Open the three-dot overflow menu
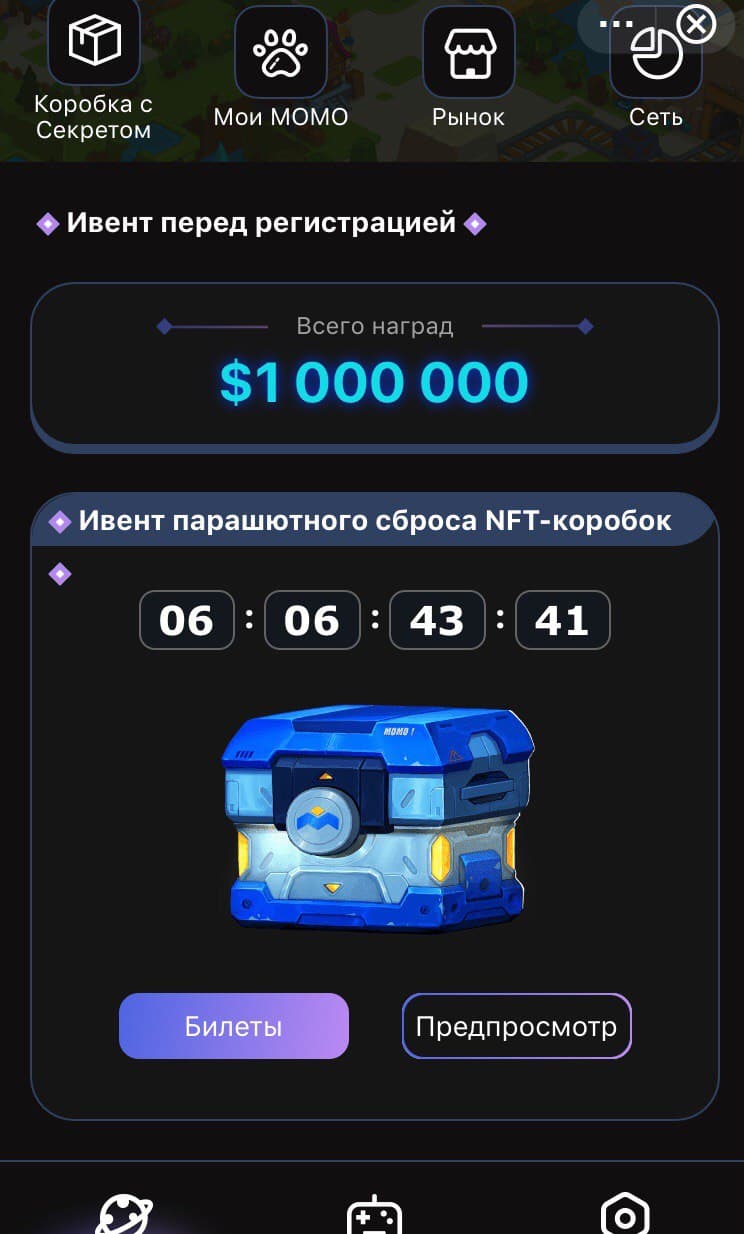744x1234 pixels. click(x=618, y=22)
